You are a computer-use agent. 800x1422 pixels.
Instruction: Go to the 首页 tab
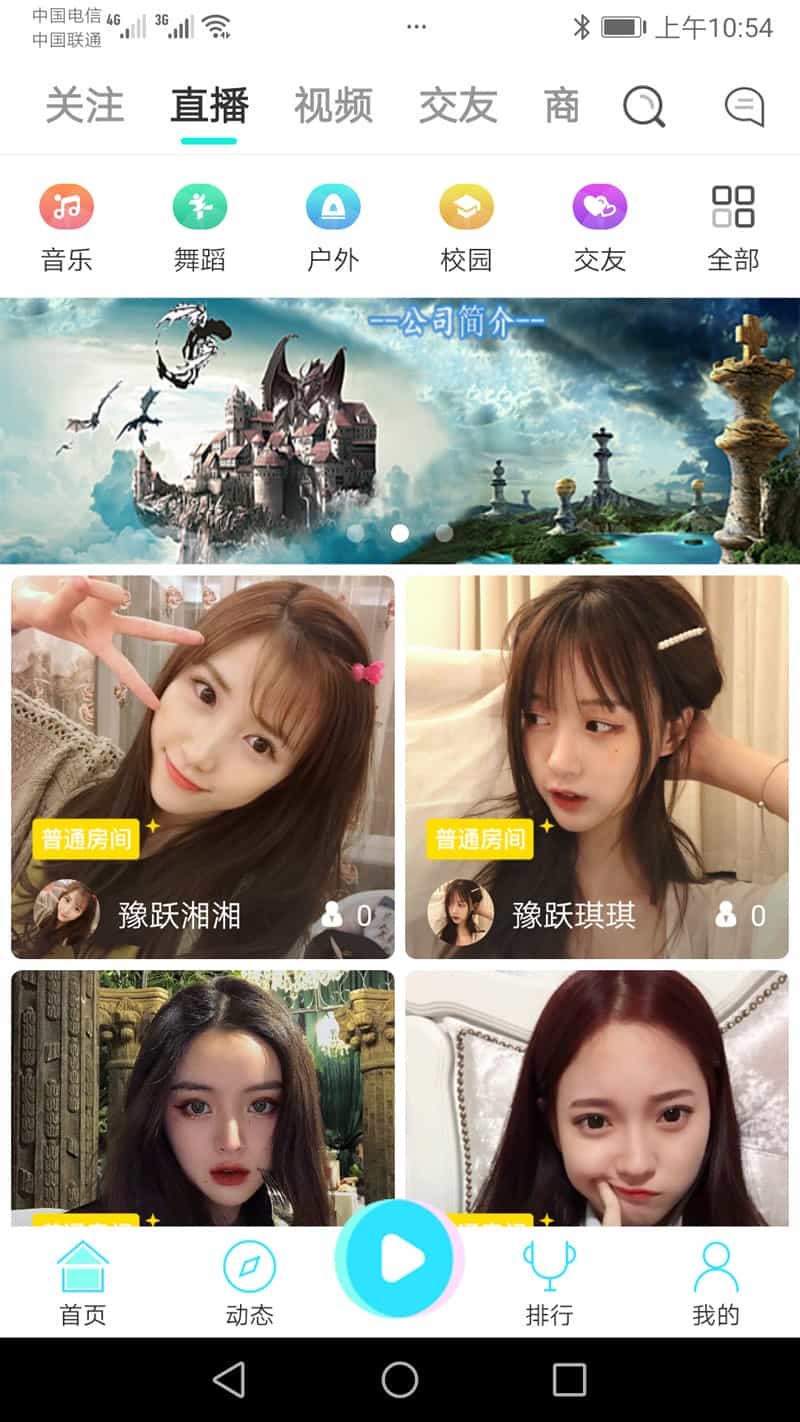pyautogui.click(x=83, y=1284)
